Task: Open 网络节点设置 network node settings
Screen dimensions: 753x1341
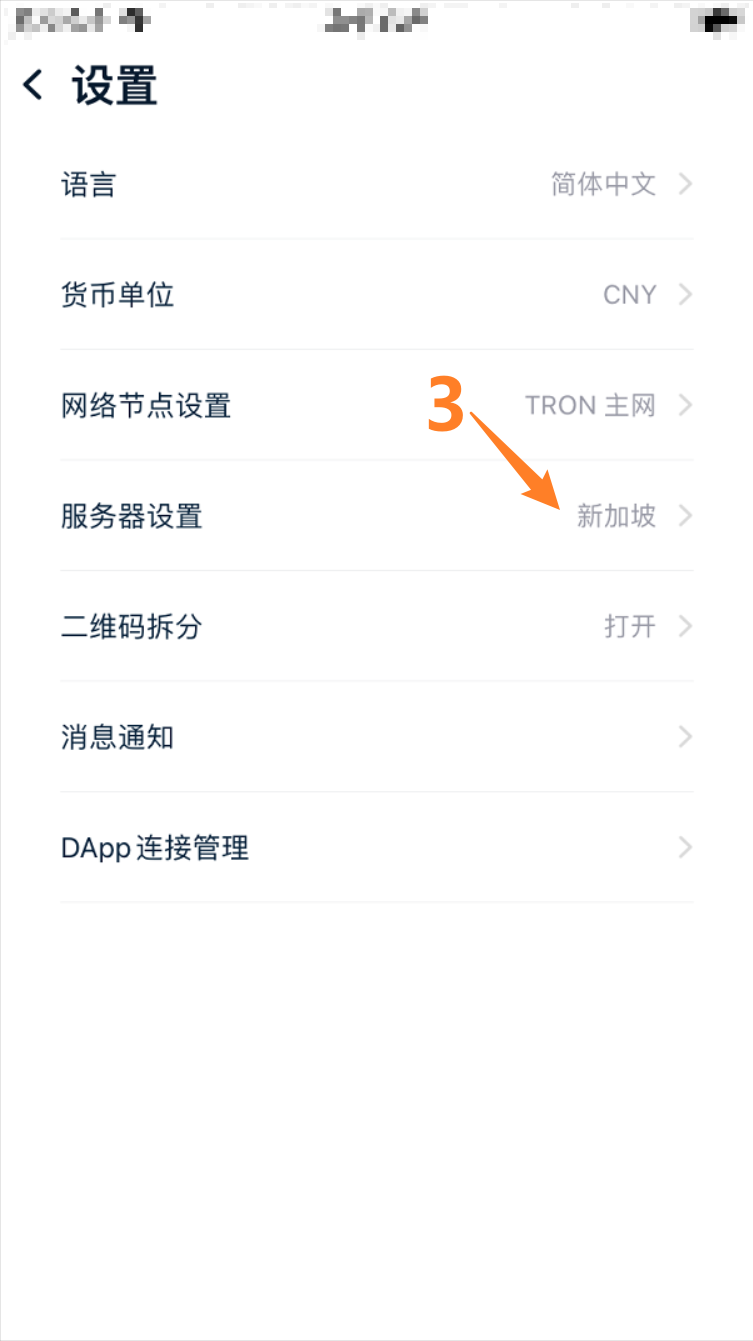Action: click(376, 405)
